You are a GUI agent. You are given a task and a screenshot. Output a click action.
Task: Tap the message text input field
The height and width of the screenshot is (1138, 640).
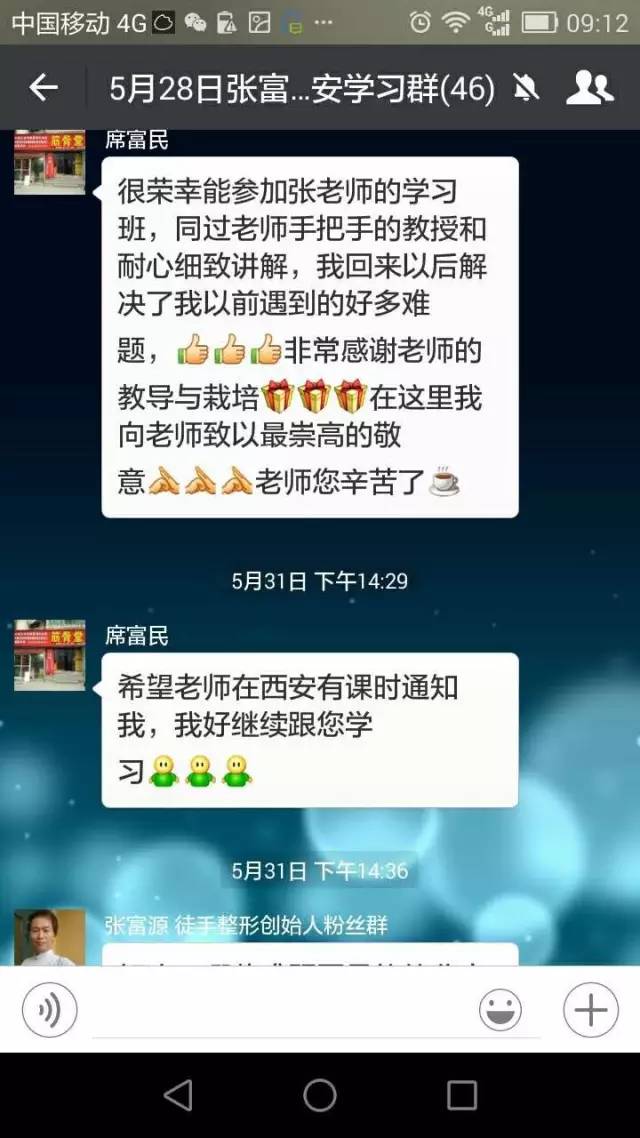pyautogui.click(x=279, y=1010)
